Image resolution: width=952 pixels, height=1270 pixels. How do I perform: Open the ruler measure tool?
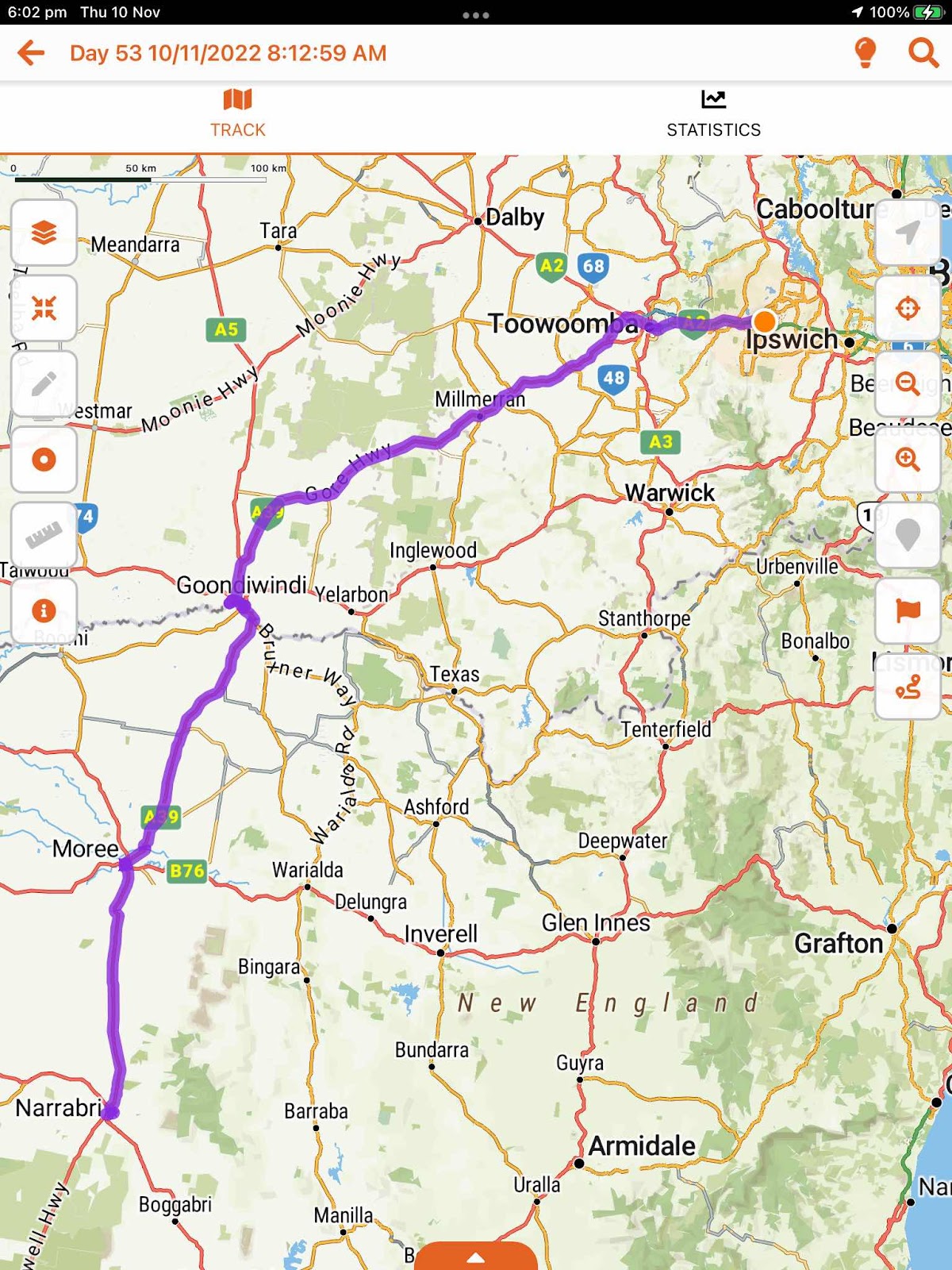coord(44,535)
